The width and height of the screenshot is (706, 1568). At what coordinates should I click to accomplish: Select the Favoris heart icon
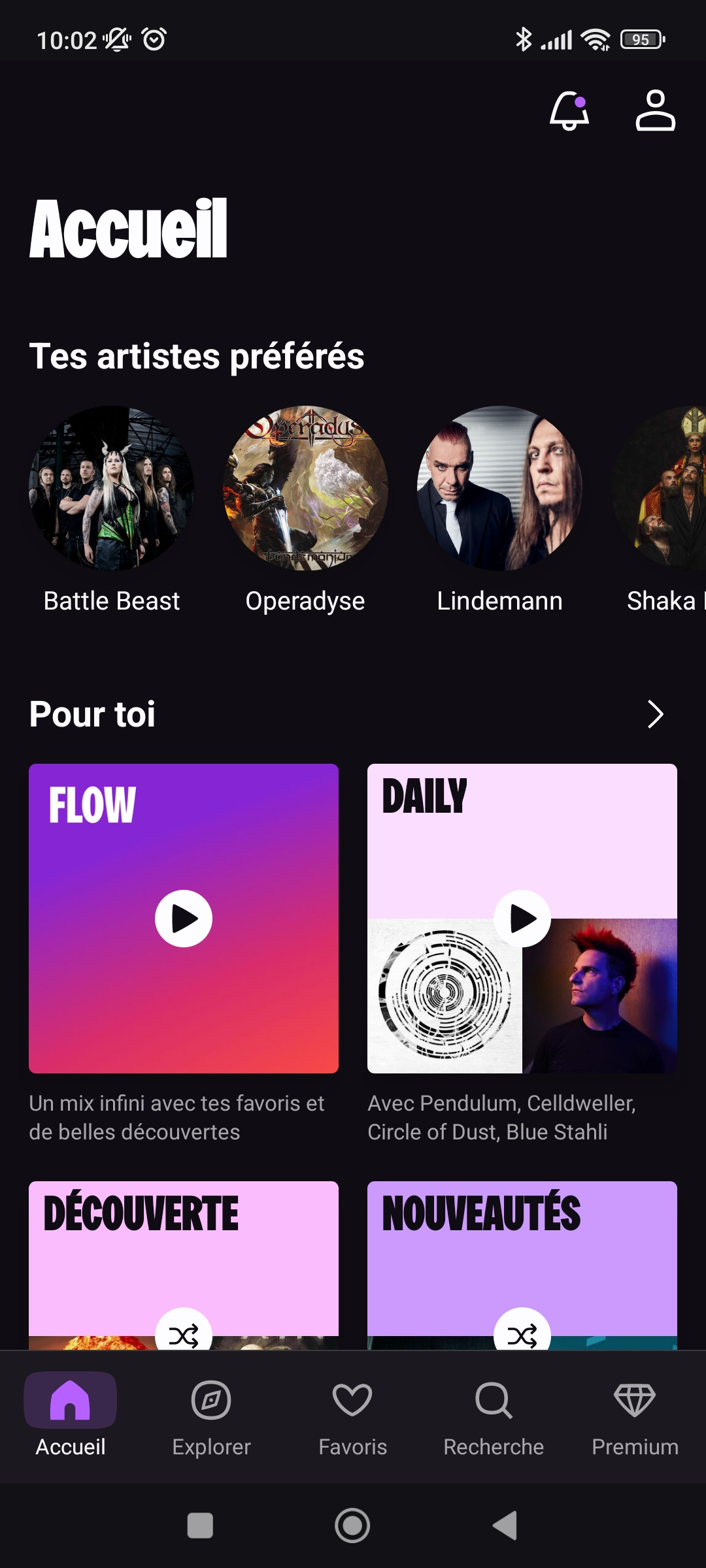click(x=352, y=1400)
